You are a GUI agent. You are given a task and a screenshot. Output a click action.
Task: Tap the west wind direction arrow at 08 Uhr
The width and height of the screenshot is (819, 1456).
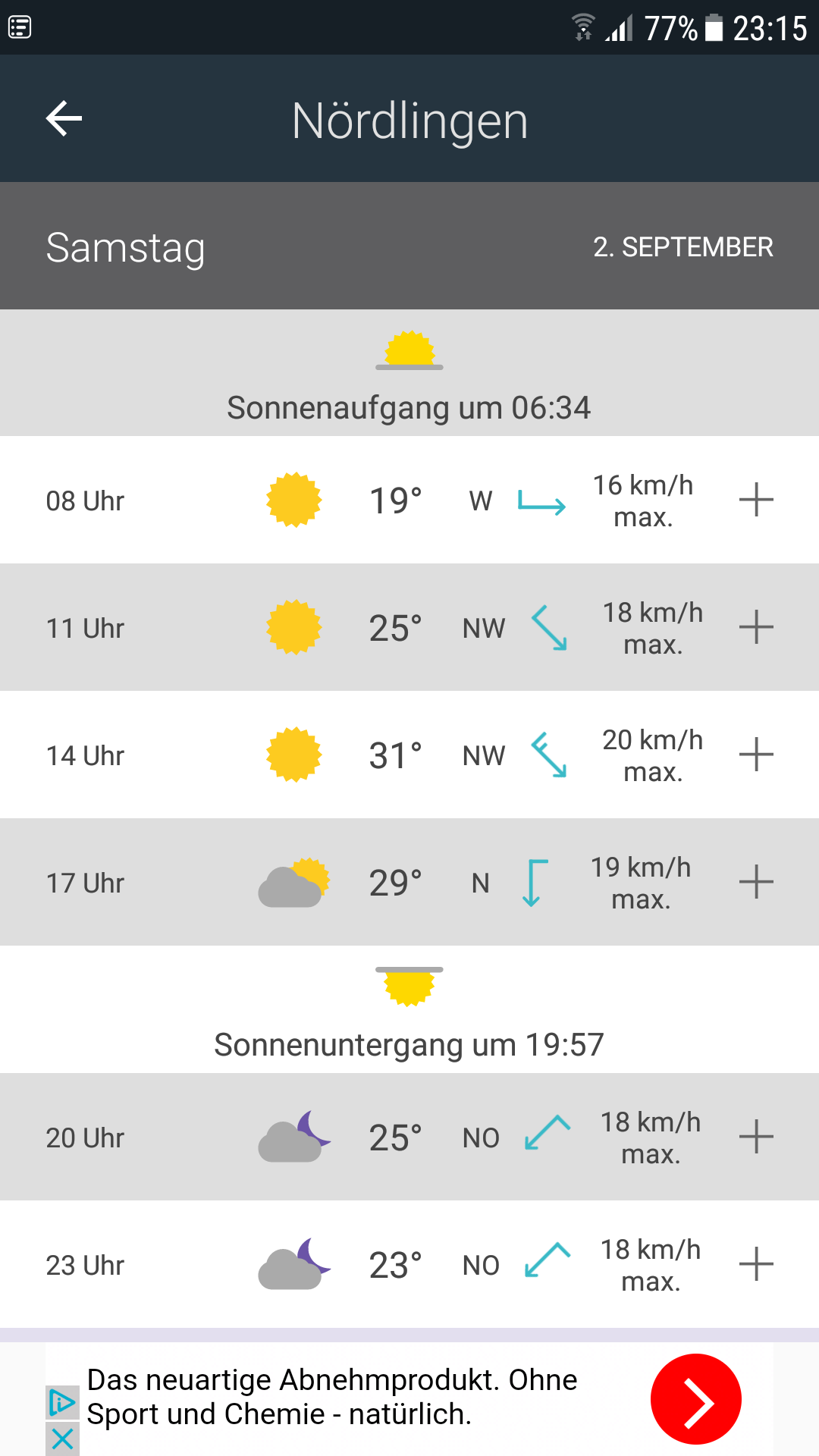pos(542,500)
